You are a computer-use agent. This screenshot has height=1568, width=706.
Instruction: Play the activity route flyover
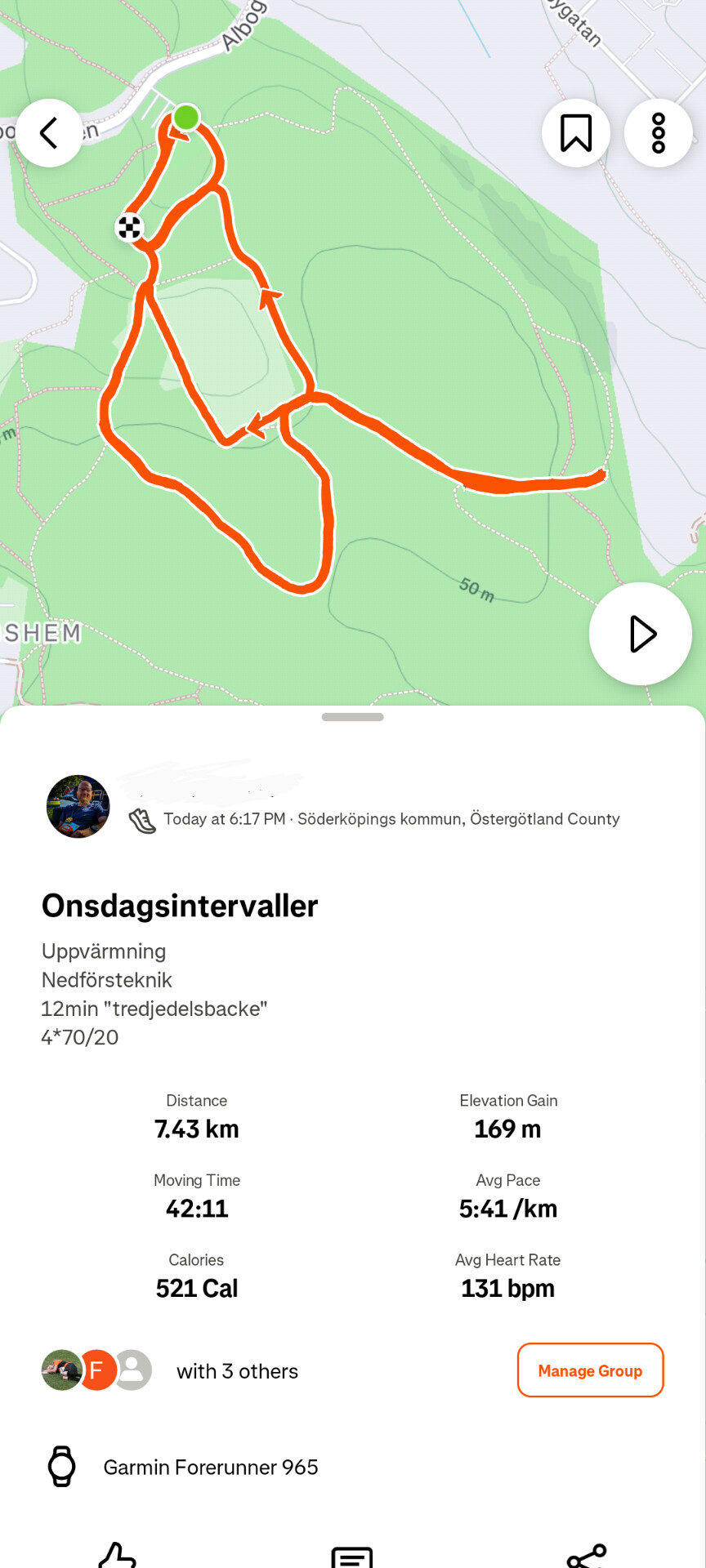[641, 634]
